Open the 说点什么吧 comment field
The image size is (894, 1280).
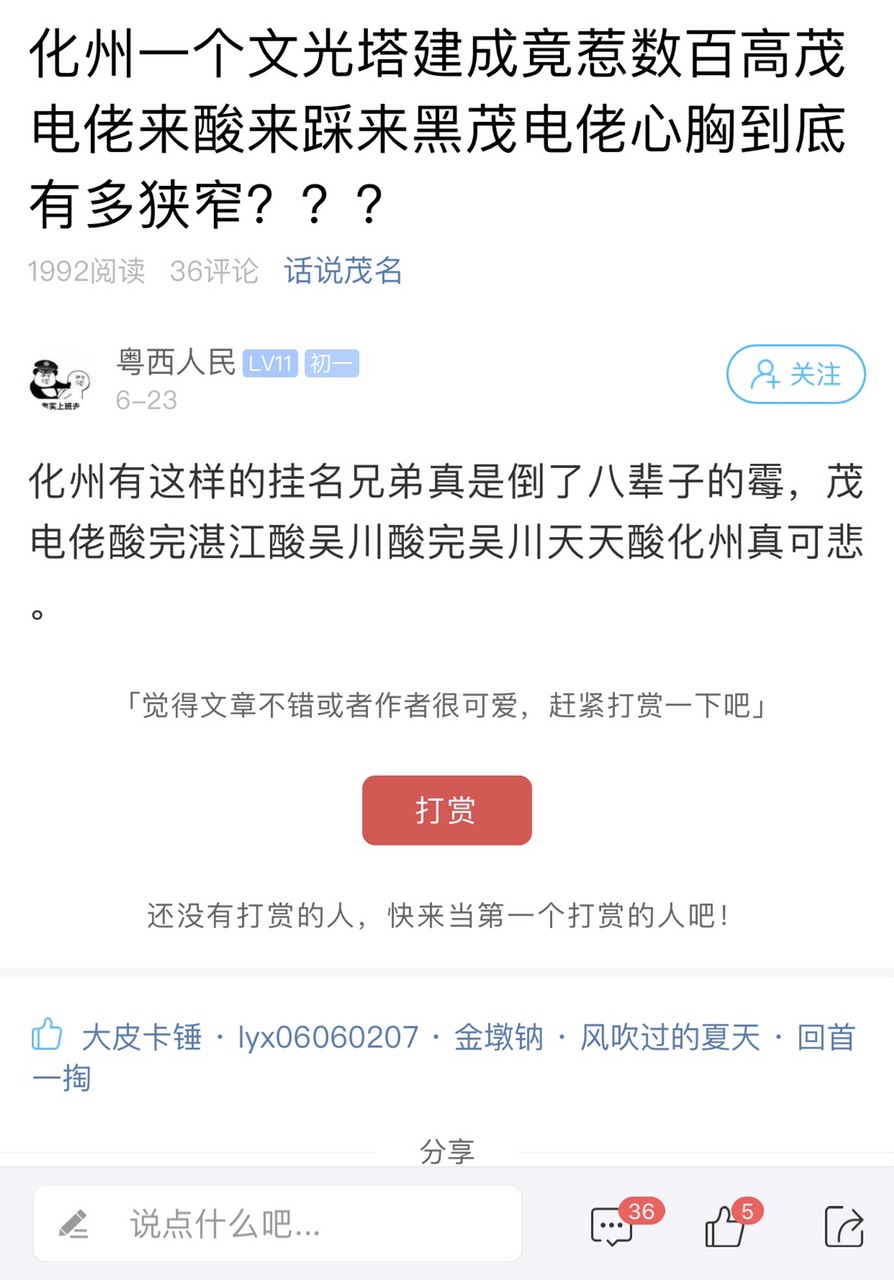277,1223
